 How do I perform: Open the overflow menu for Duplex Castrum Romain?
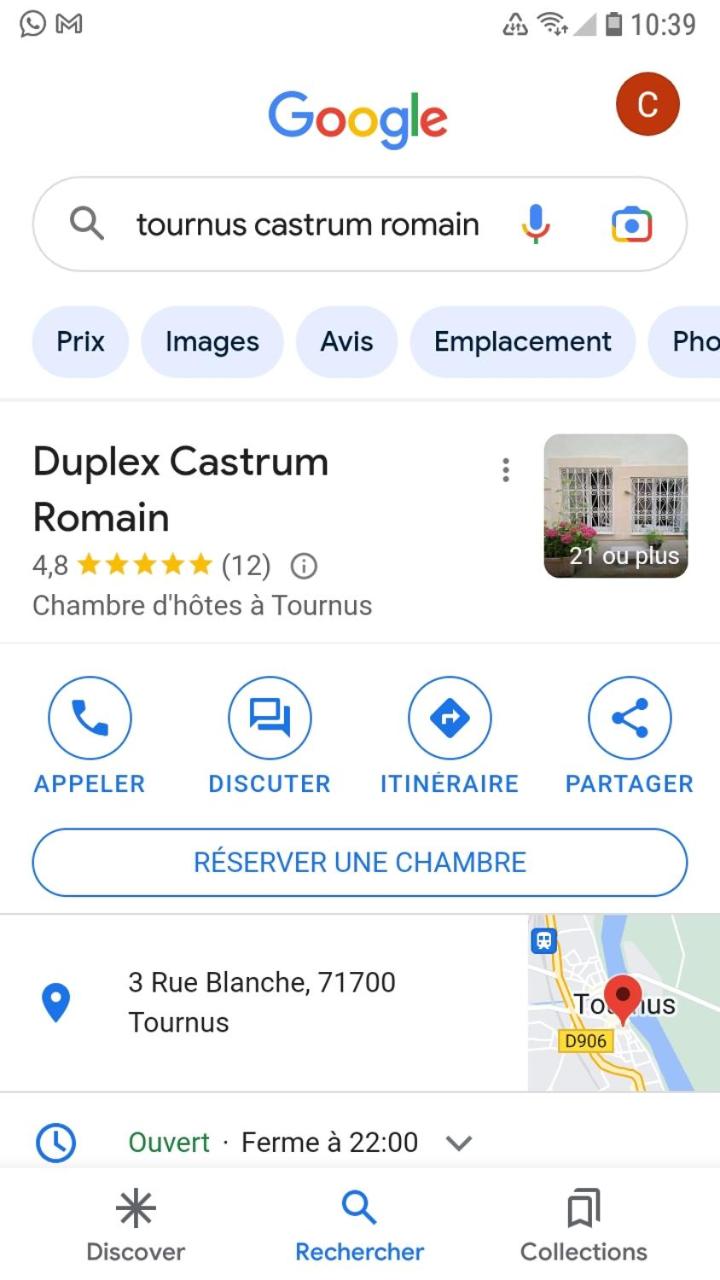tap(506, 469)
